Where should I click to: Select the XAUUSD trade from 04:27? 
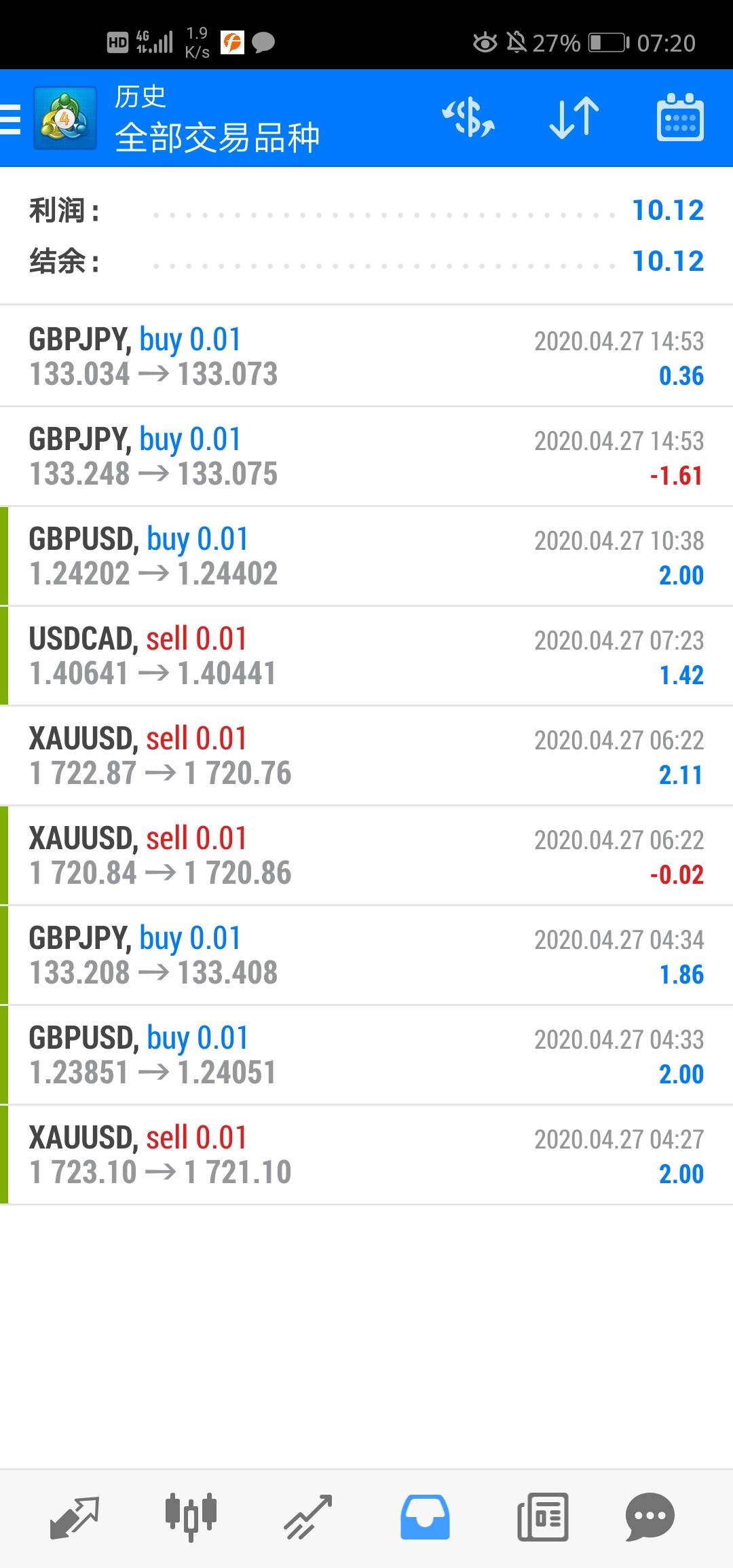tap(366, 1155)
